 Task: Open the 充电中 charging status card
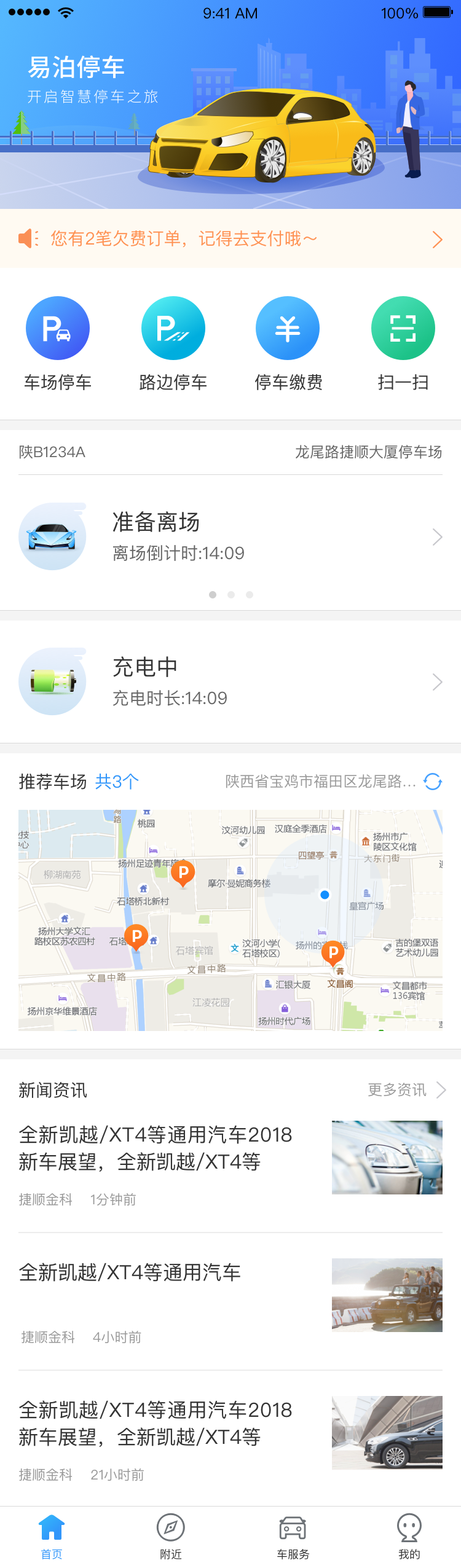[x=230, y=682]
